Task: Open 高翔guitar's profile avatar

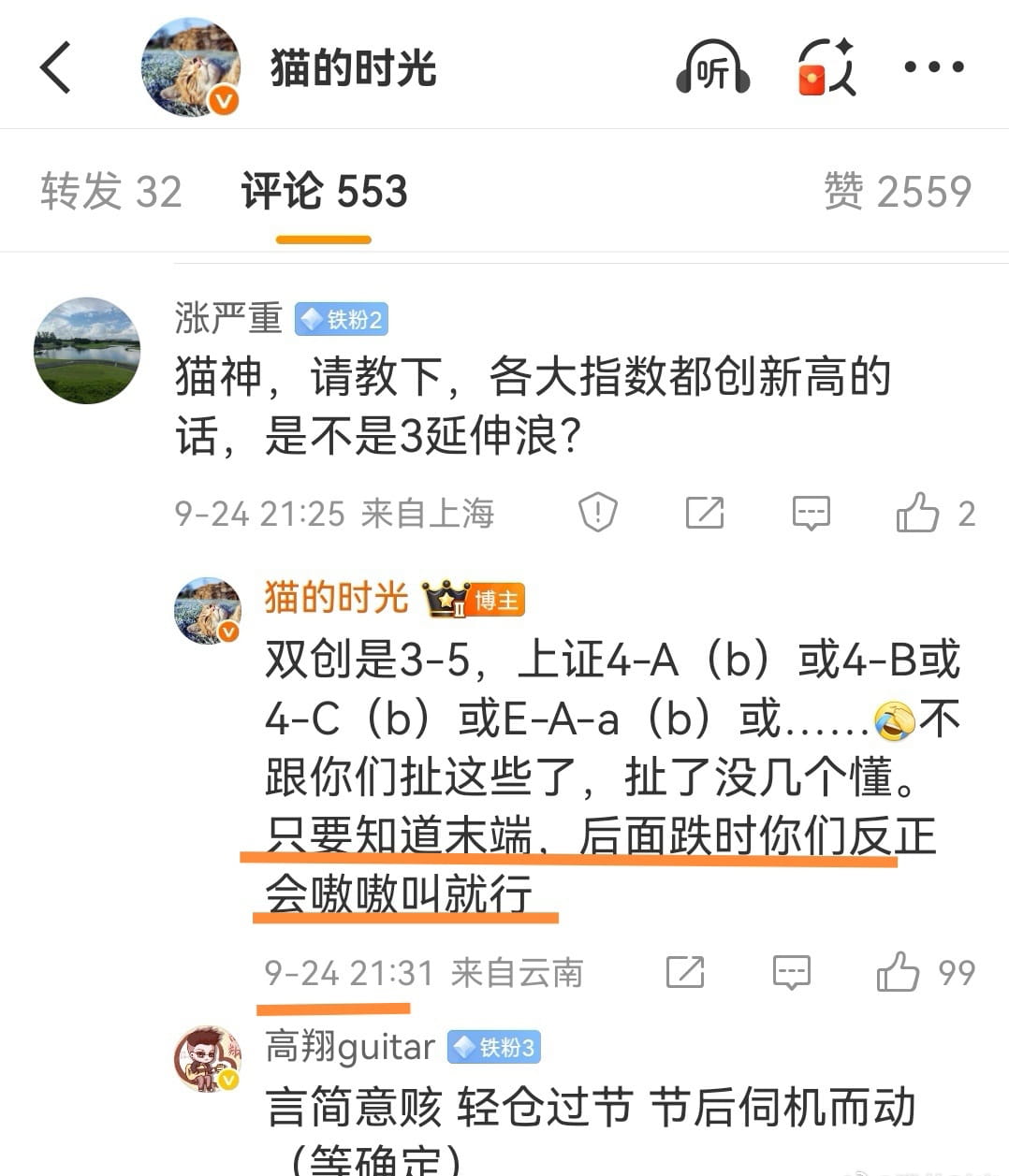Action: 208,1058
